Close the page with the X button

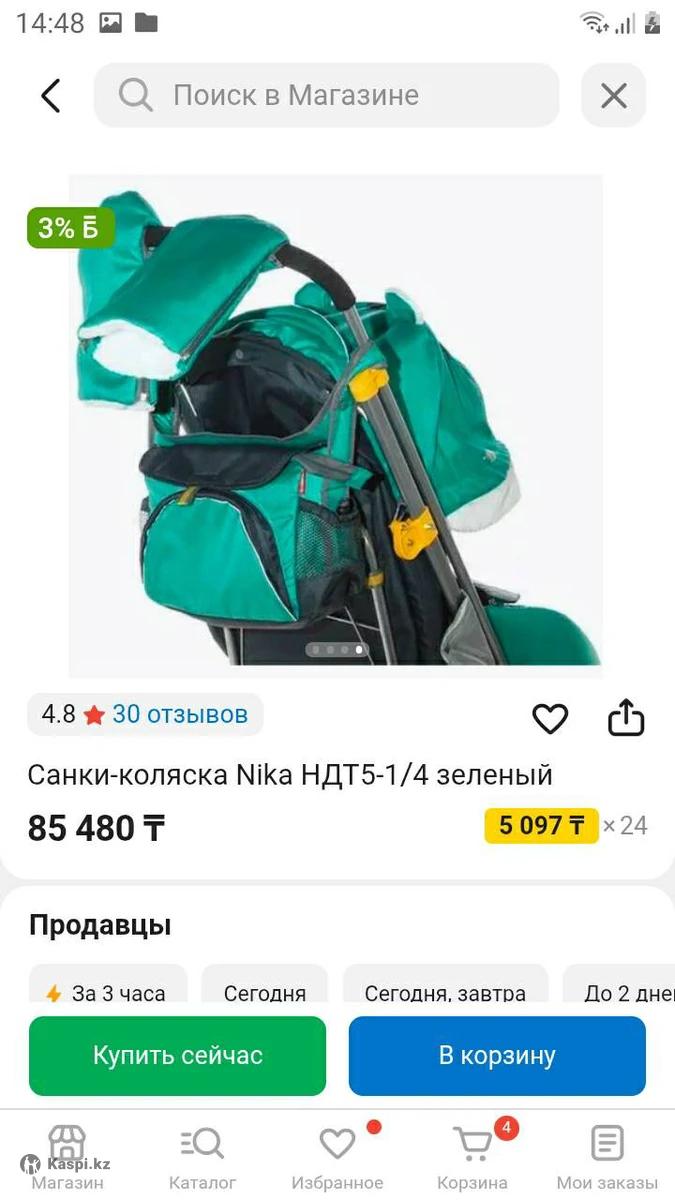(613, 96)
